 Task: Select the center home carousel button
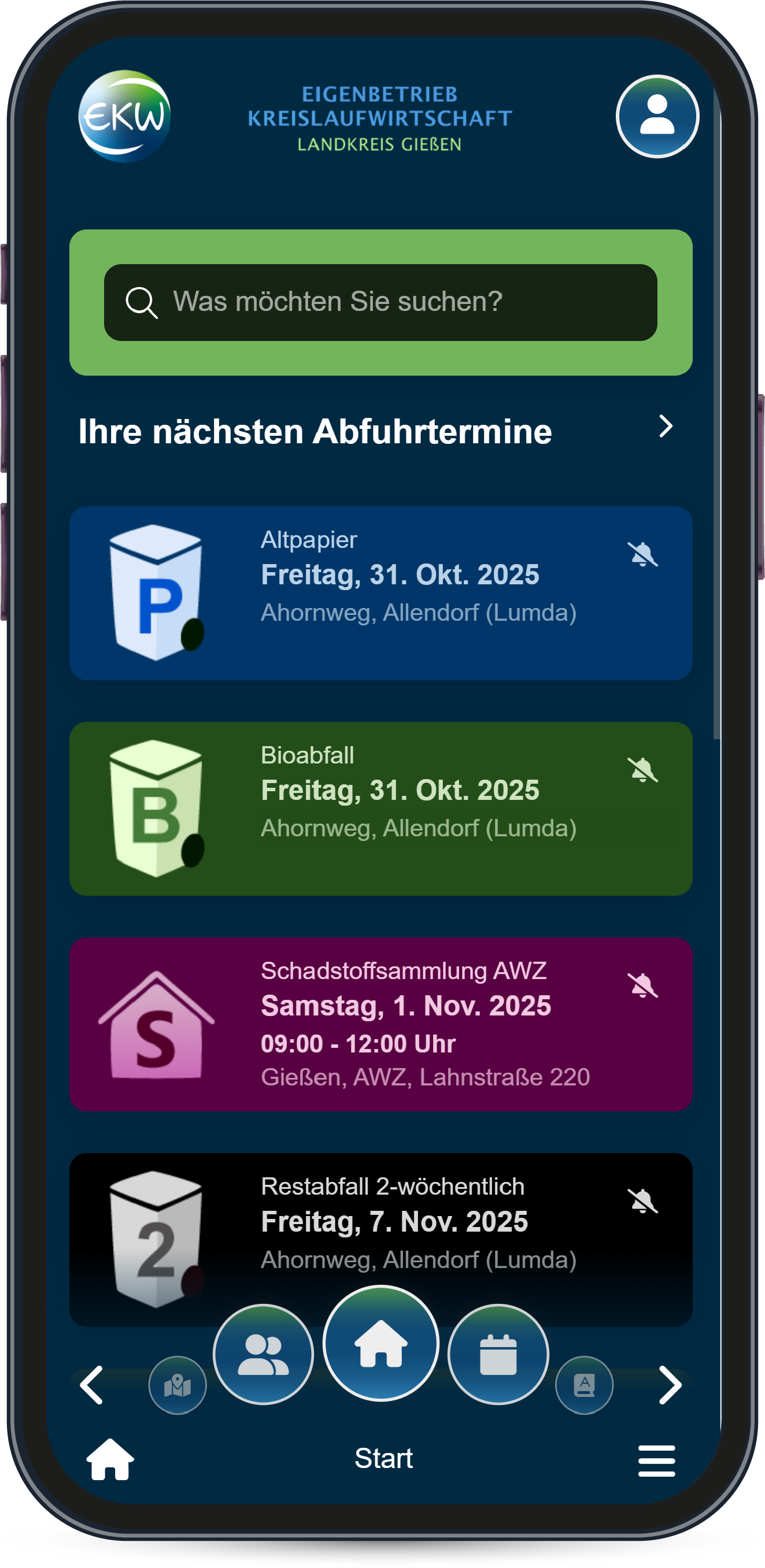[380, 1343]
